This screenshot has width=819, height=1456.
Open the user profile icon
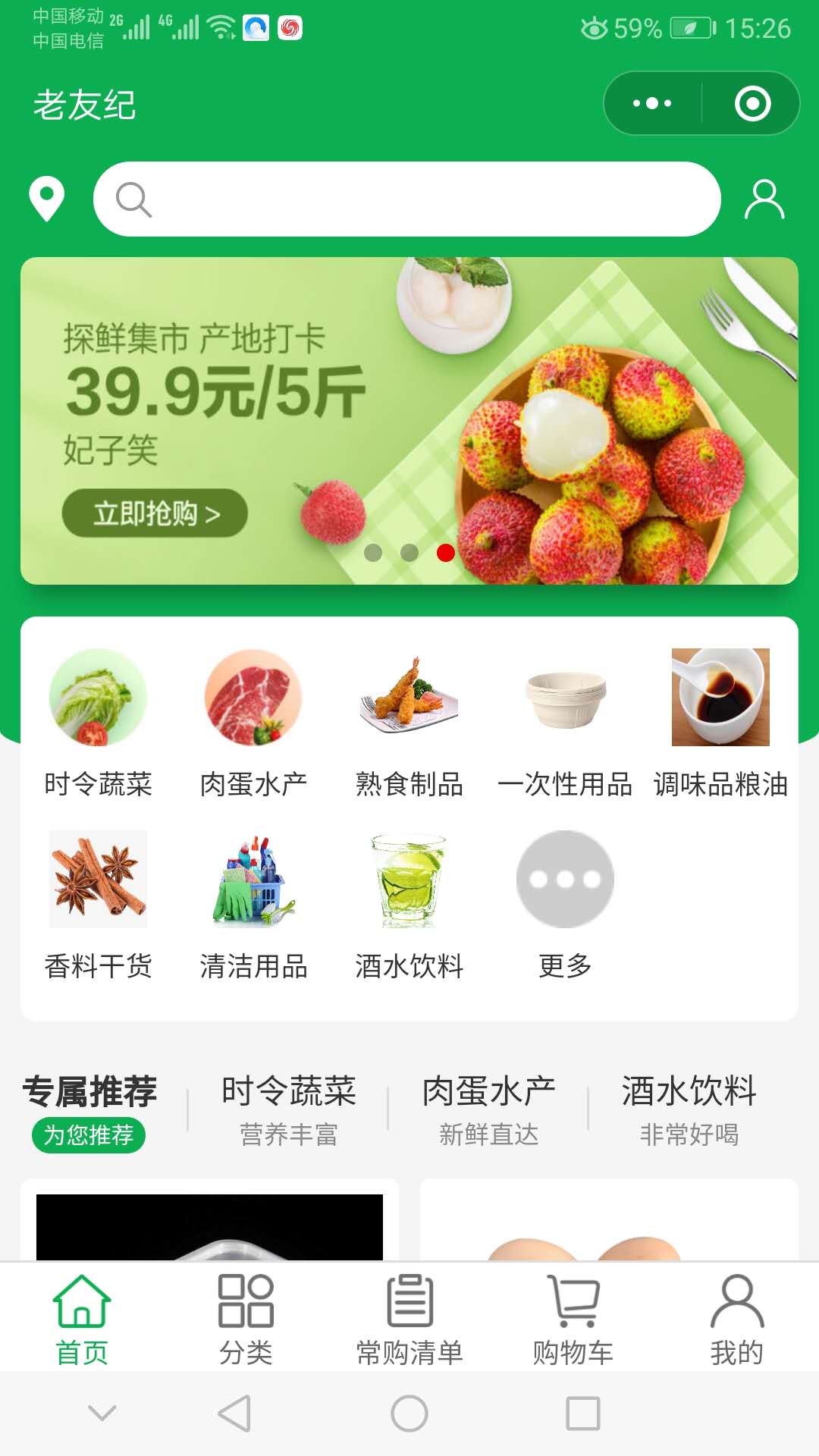pyautogui.click(x=764, y=199)
